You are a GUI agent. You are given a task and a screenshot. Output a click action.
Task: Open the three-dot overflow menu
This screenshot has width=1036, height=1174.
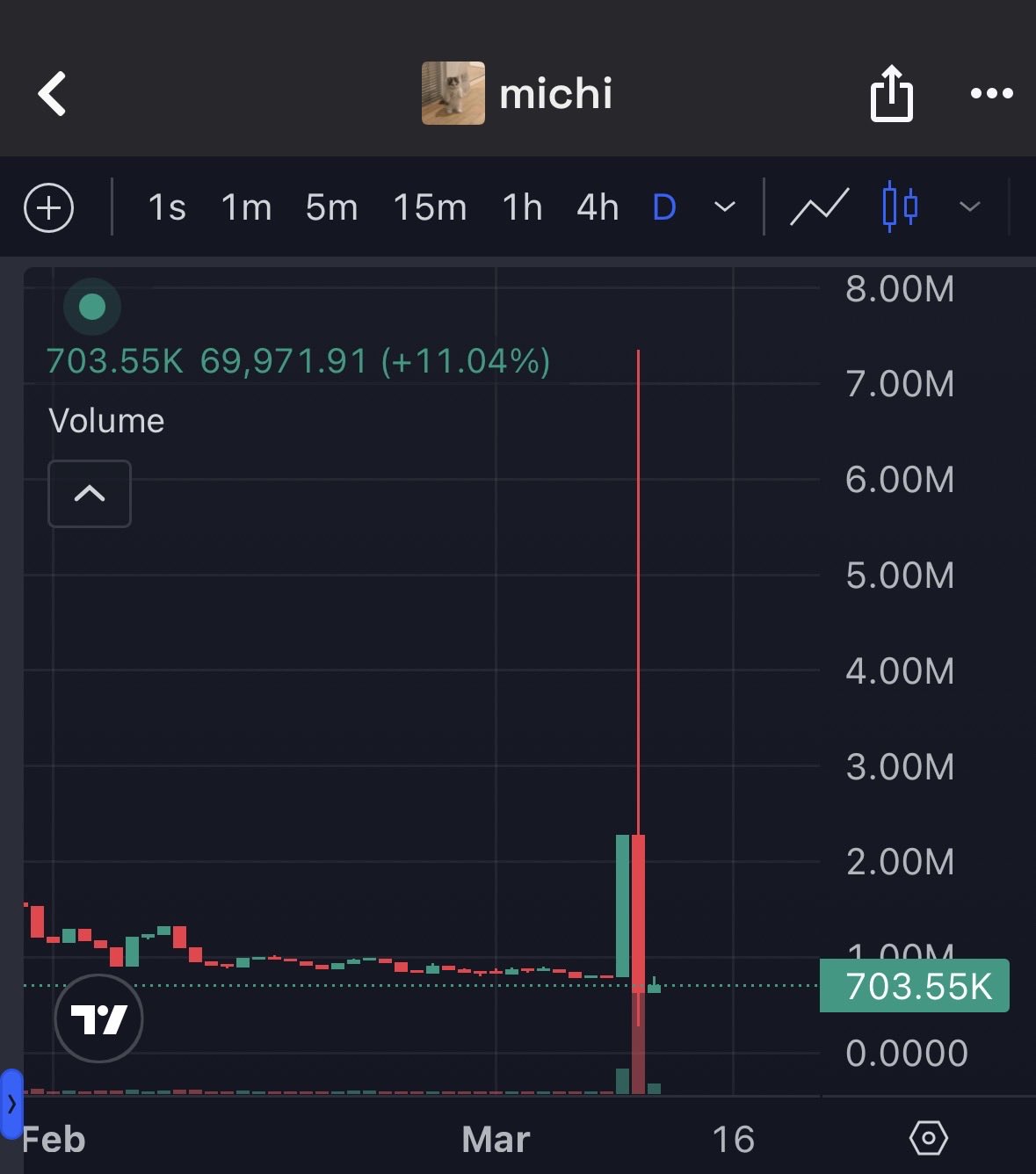pos(991,94)
